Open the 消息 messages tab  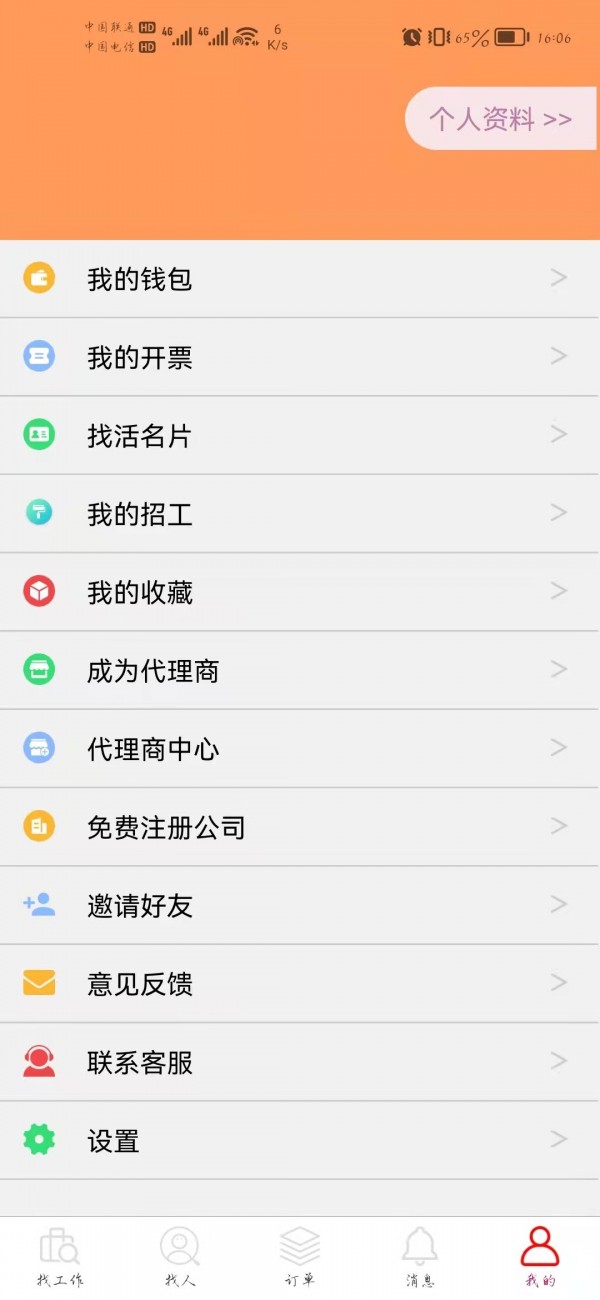pyautogui.click(x=420, y=1257)
